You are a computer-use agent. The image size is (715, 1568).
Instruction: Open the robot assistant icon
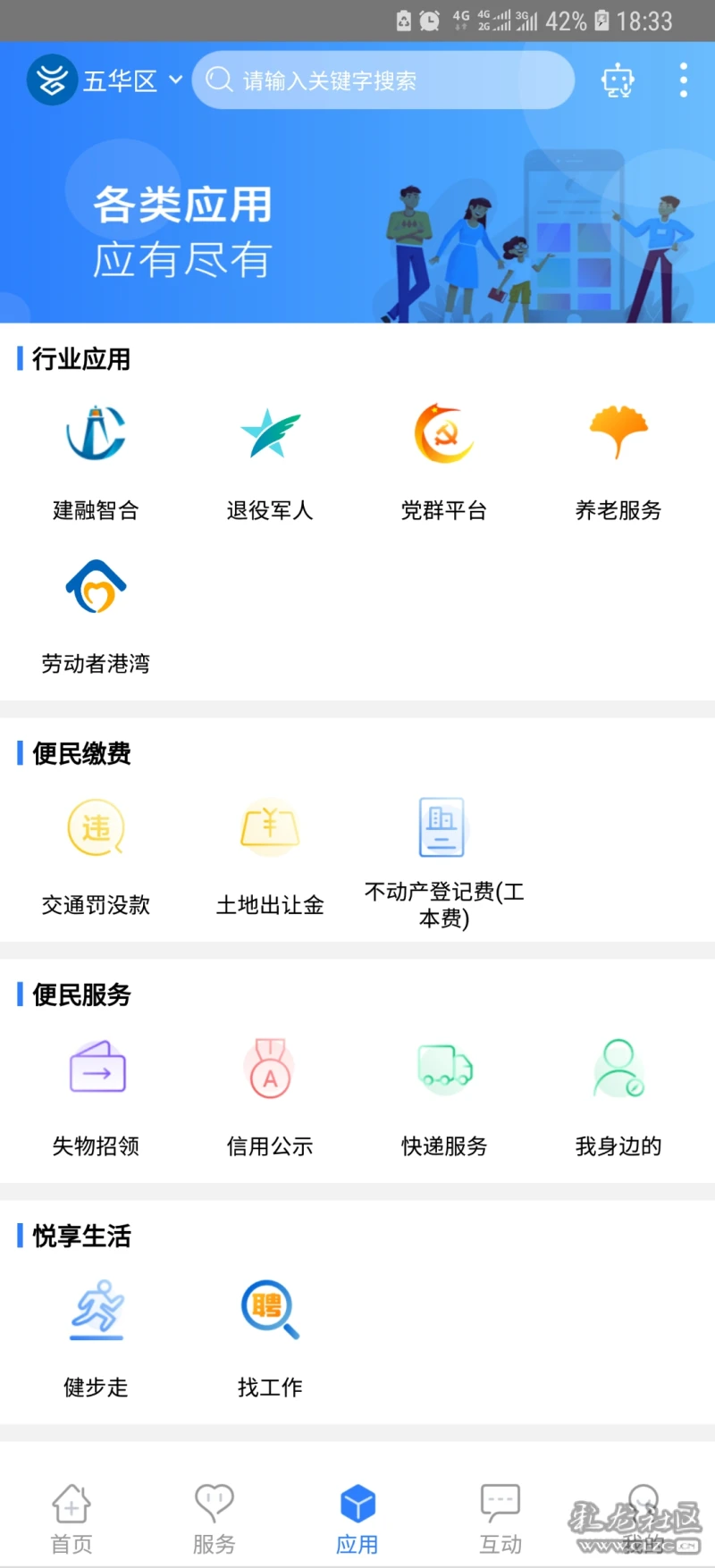click(618, 80)
